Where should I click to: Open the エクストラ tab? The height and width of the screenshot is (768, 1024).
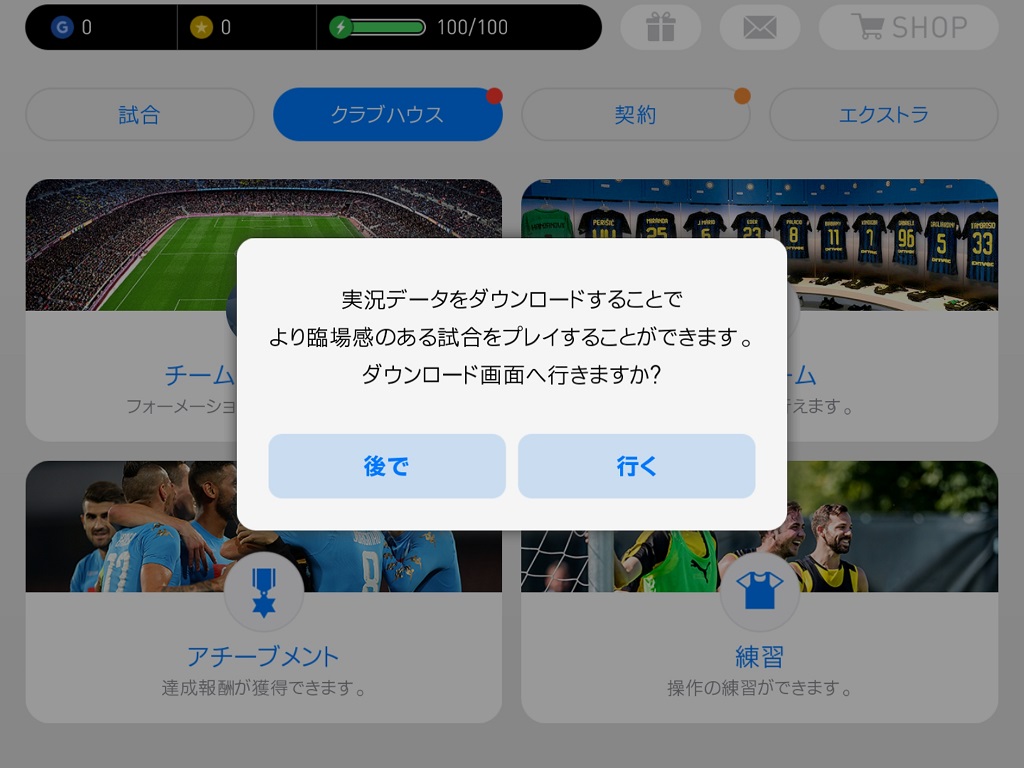click(x=883, y=115)
